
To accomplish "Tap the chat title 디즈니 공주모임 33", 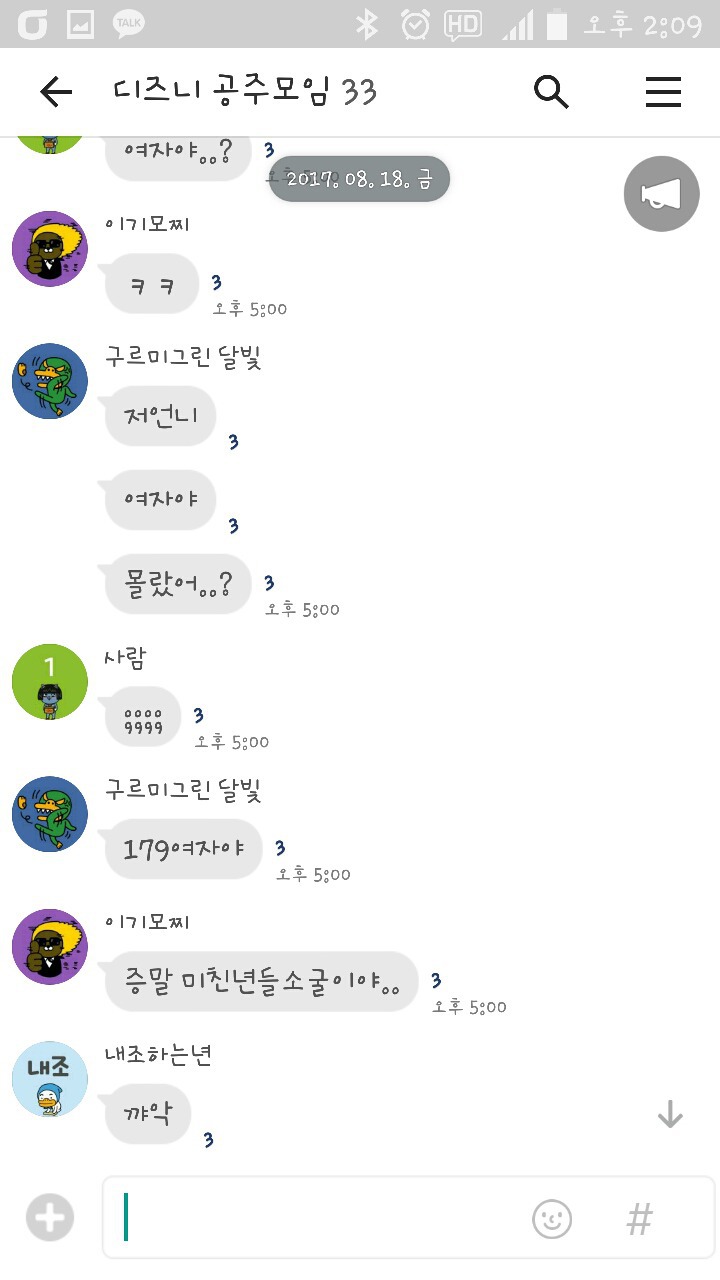I will click(246, 91).
